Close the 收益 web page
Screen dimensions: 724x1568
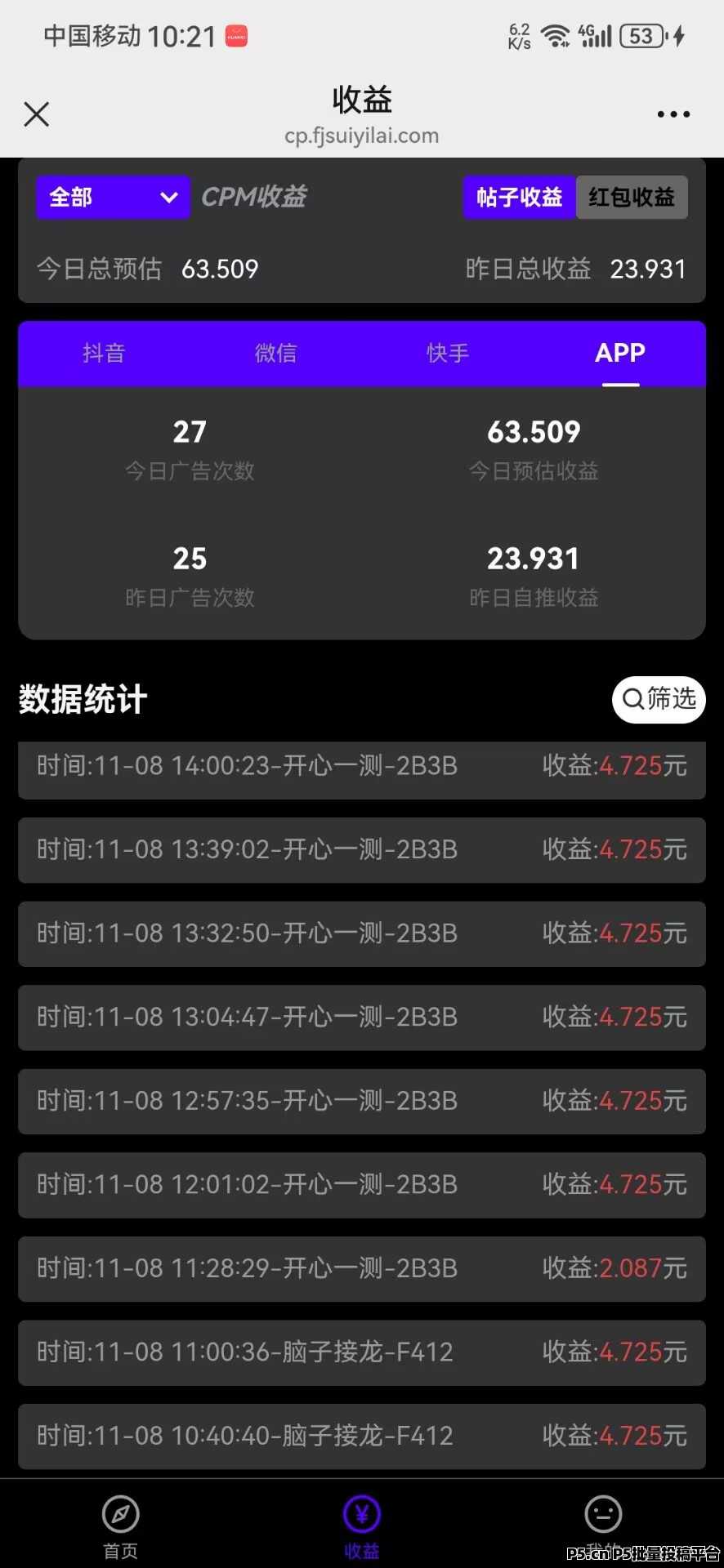37,114
